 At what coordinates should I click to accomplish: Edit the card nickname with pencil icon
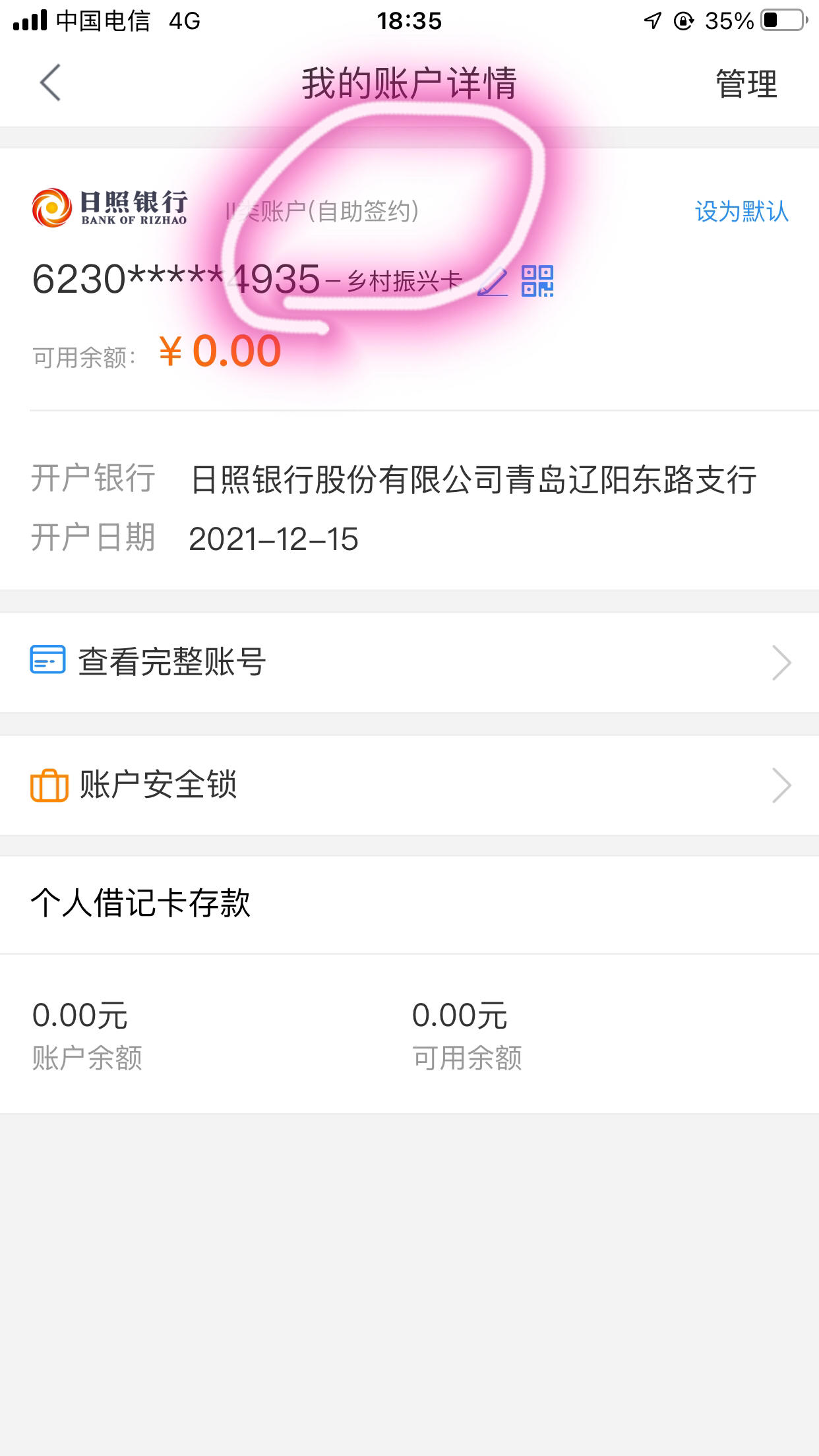click(x=493, y=282)
